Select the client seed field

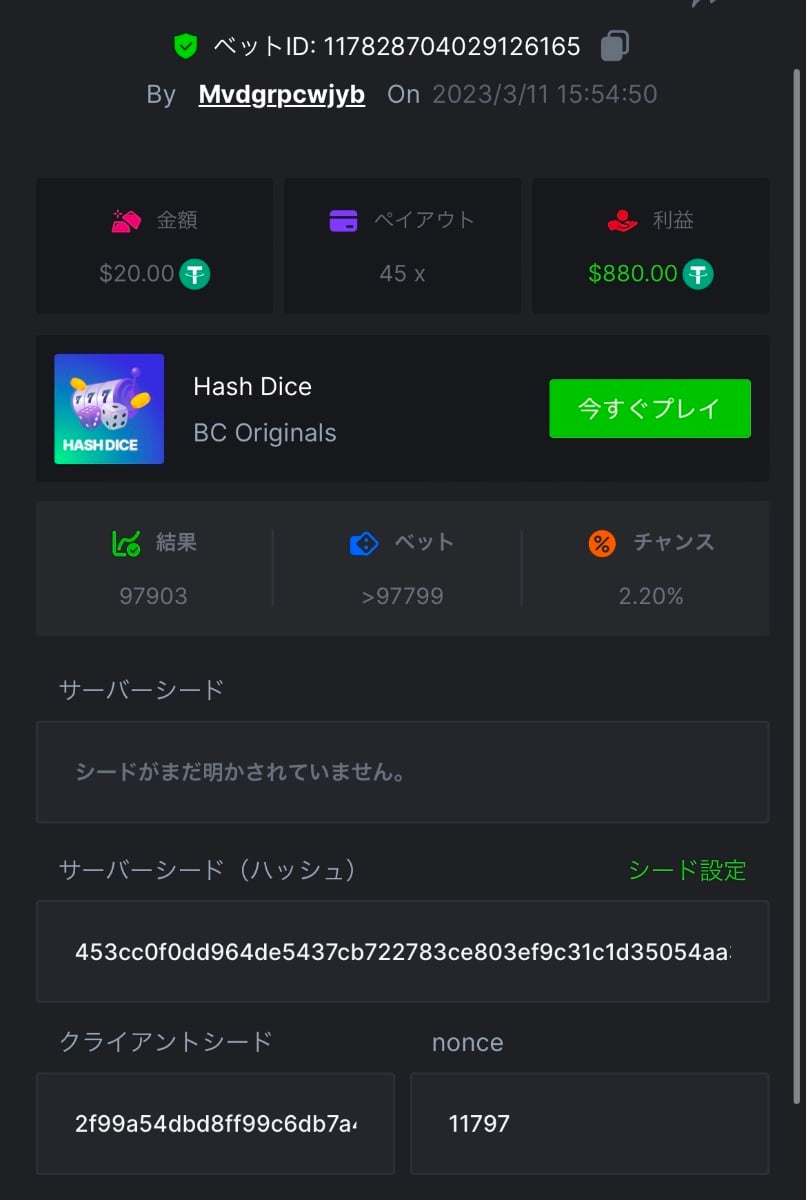point(215,1123)
